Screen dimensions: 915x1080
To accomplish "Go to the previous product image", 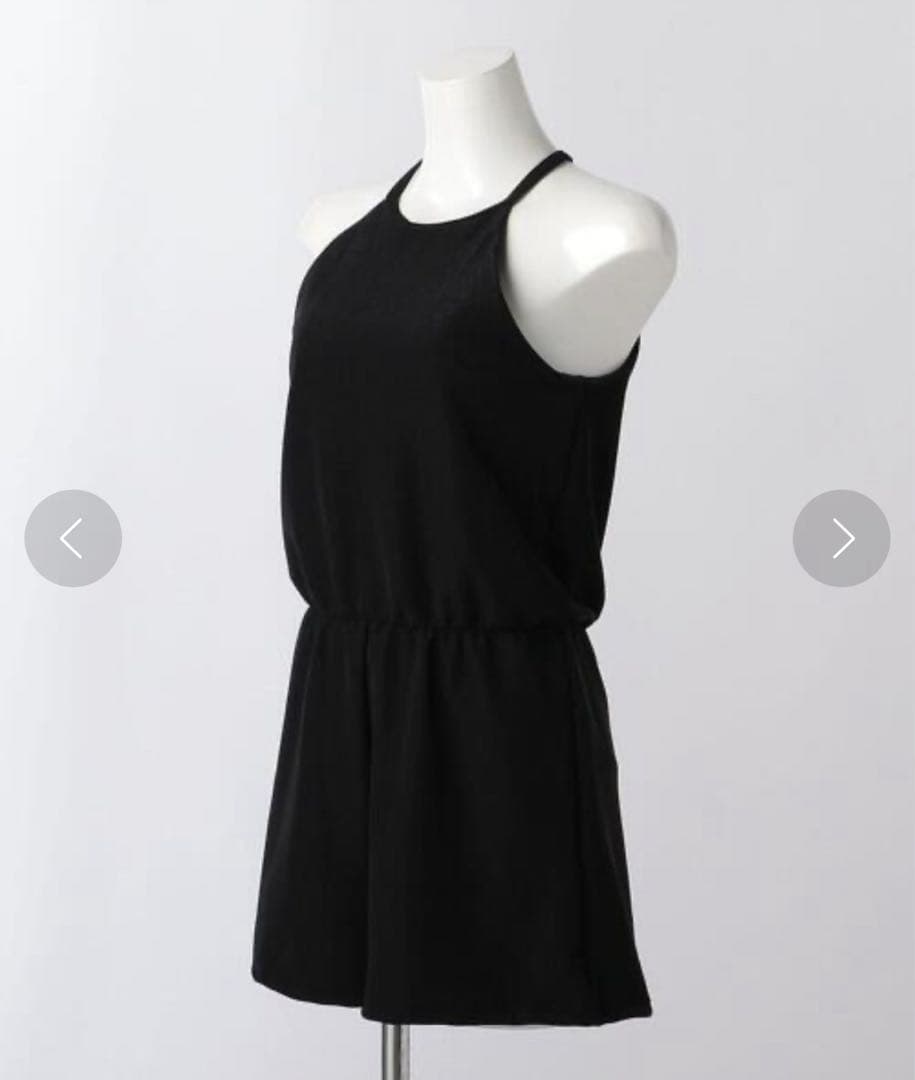I will pos(73,538).
